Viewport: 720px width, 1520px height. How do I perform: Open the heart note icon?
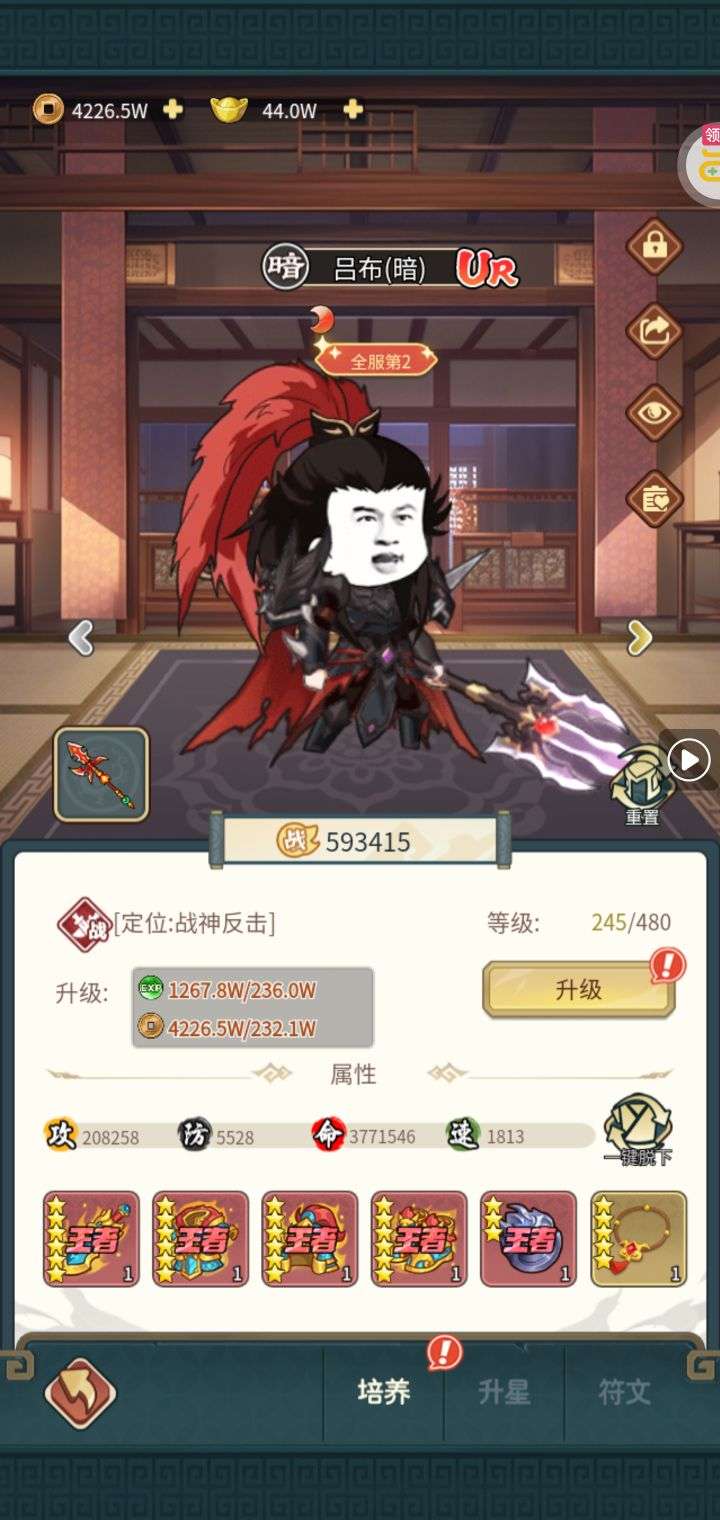point(654,497)
